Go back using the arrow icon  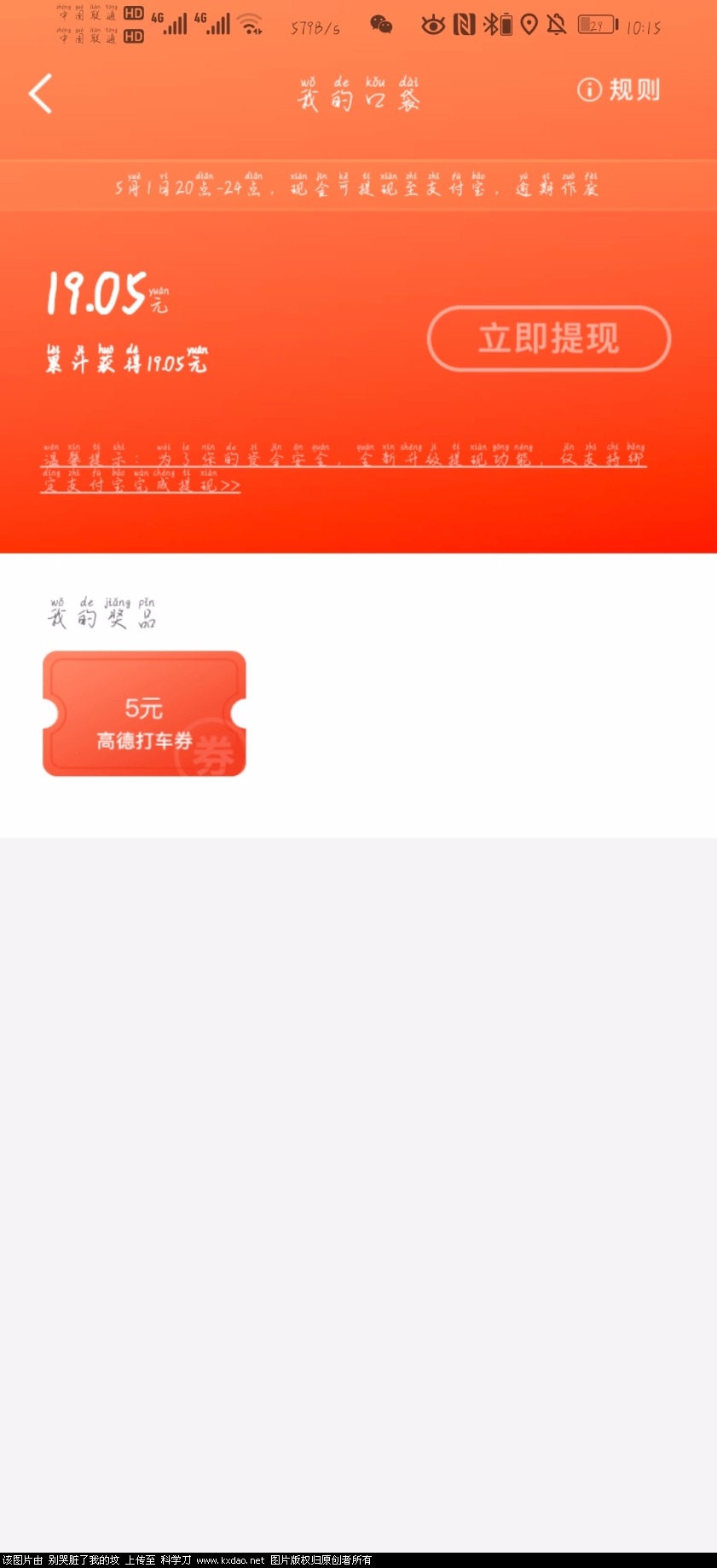coord(40,93)
